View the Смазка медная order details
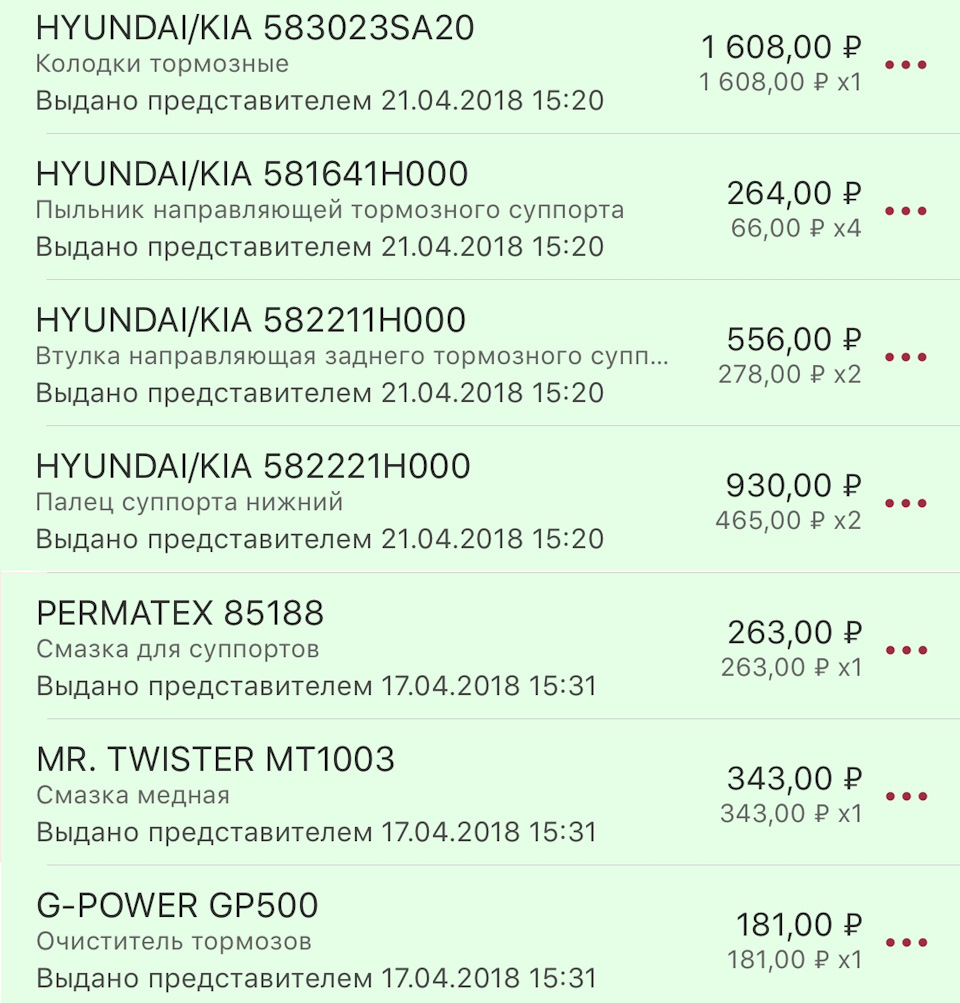Viewport: 960px width, 1003px height. click(x=350, y=796)
